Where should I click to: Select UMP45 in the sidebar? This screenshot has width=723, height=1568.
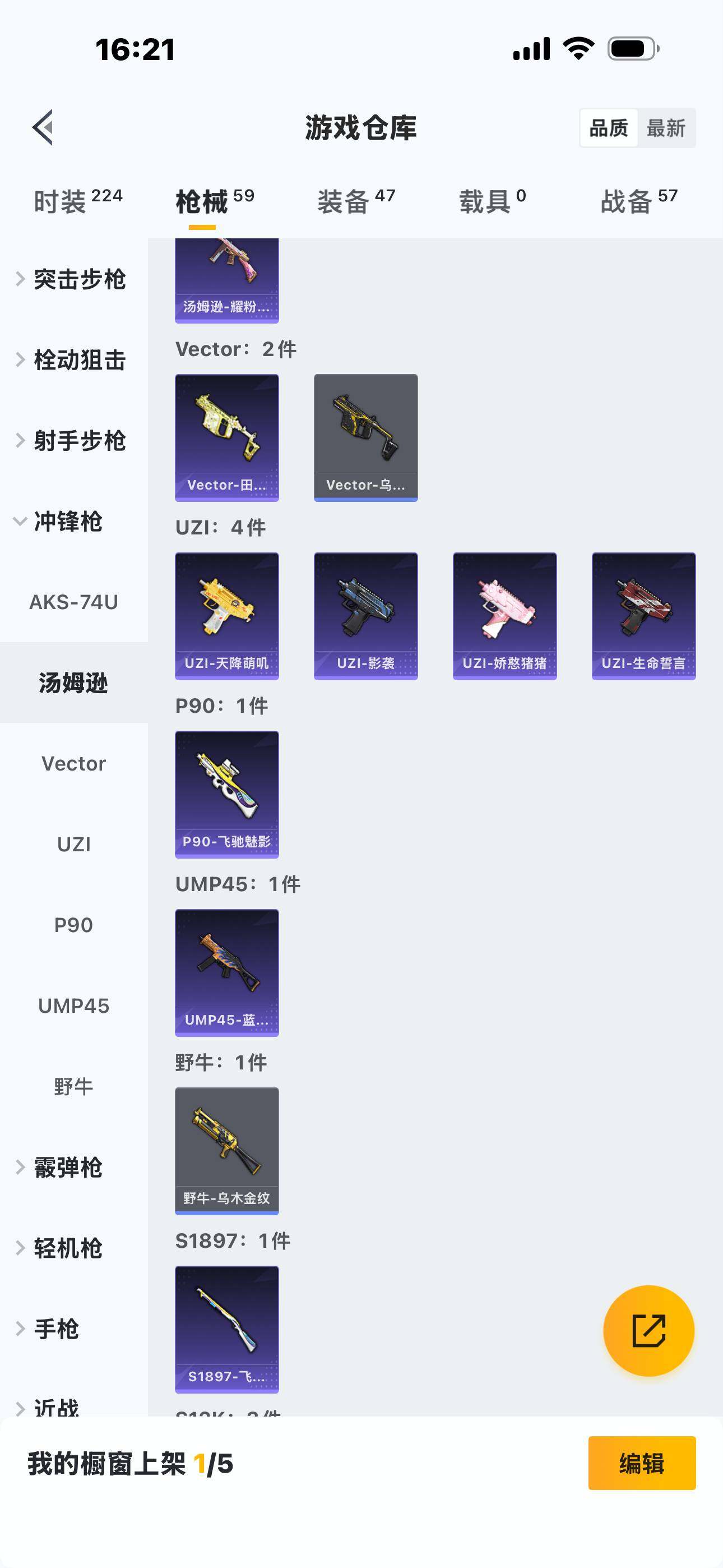coord(73,1006)
